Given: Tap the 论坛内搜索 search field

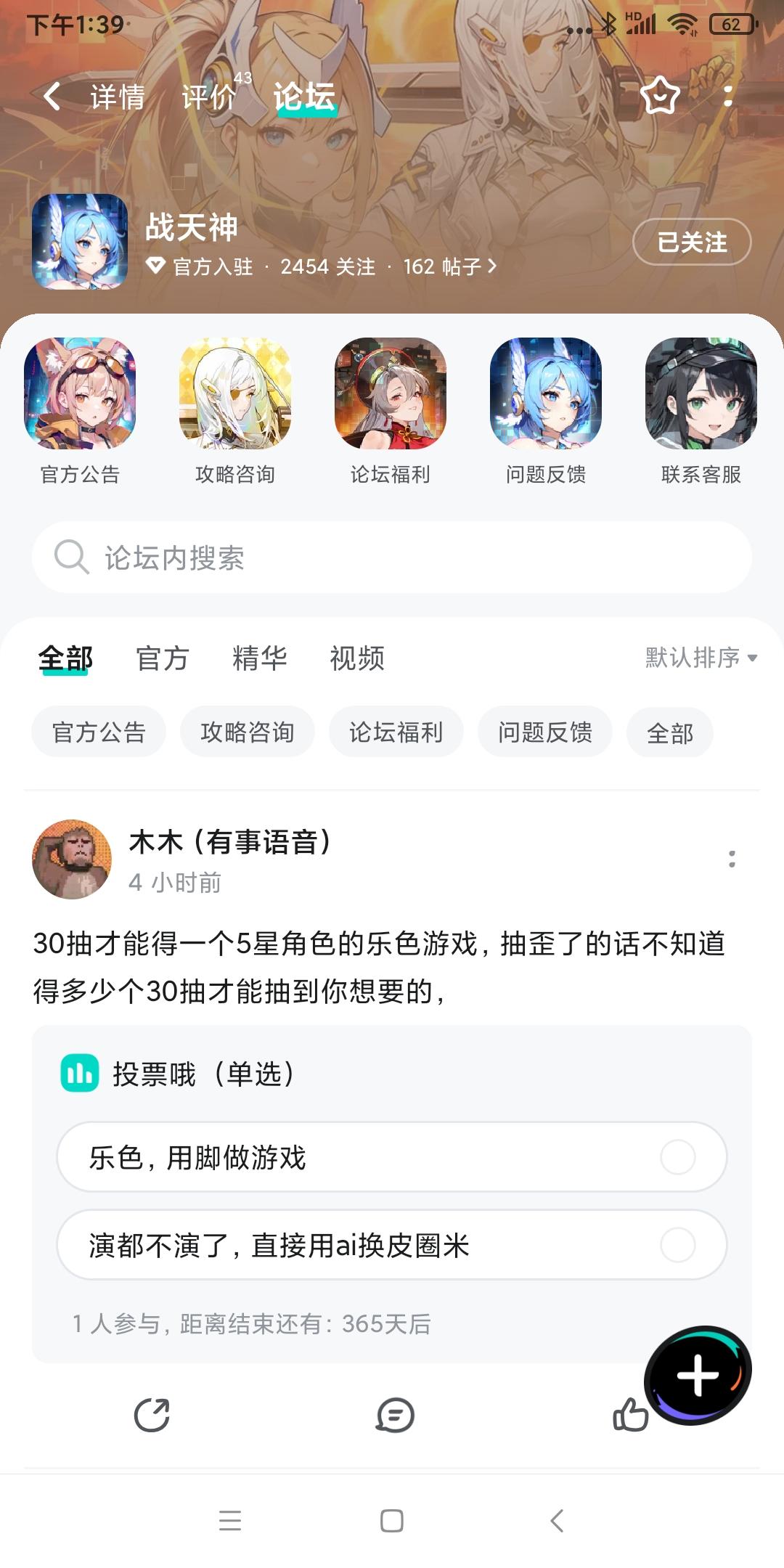Looking at the screenshot, I should coord(392,558).
